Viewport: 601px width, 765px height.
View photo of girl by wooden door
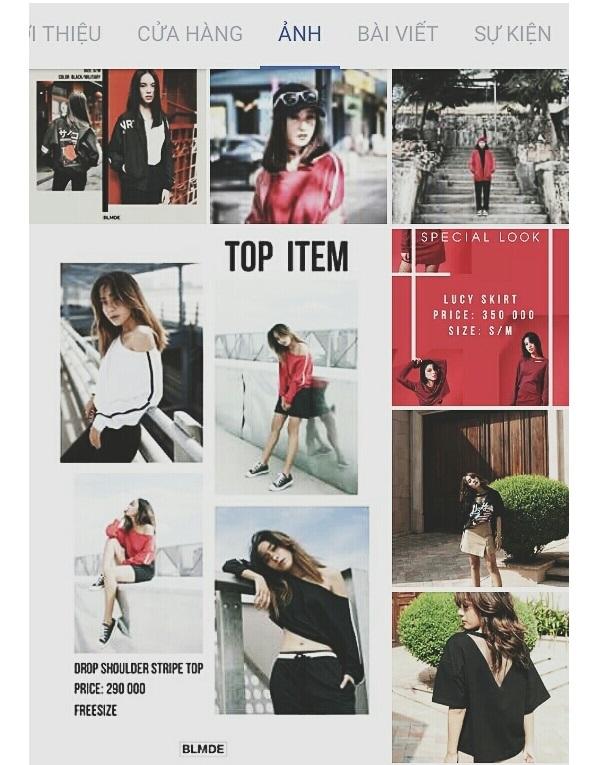(x=480, y=497)
